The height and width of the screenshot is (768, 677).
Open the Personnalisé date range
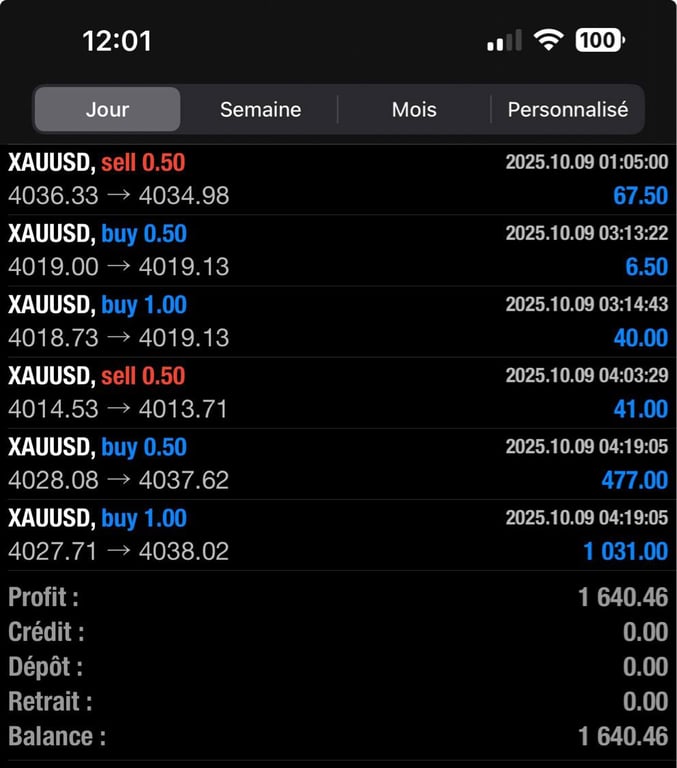pos(567,109)
